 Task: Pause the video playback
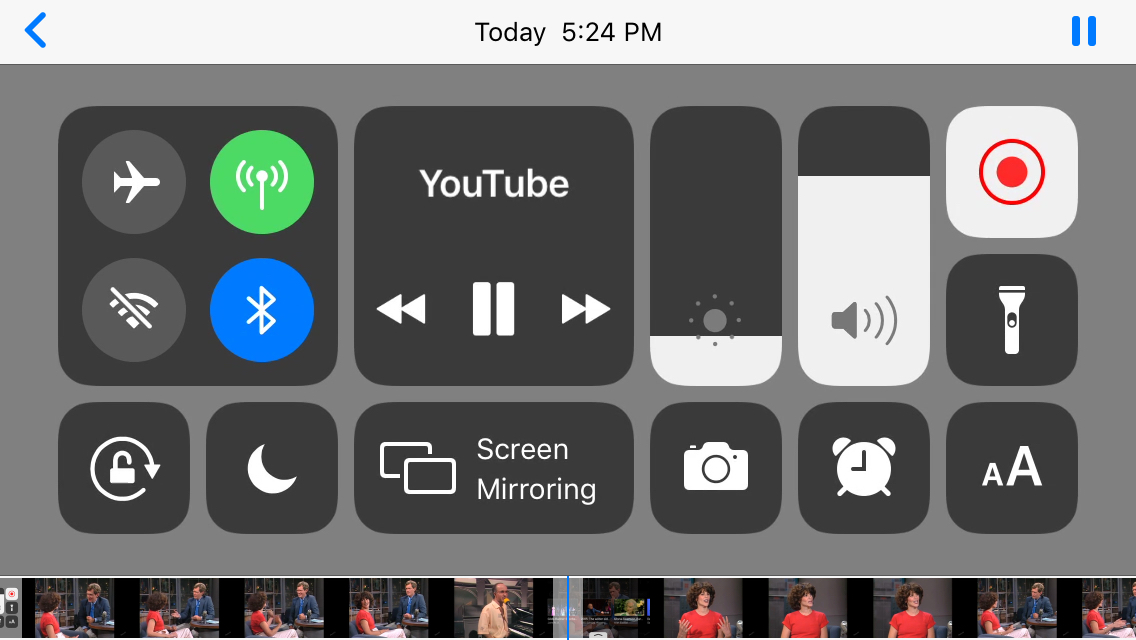1083,31
